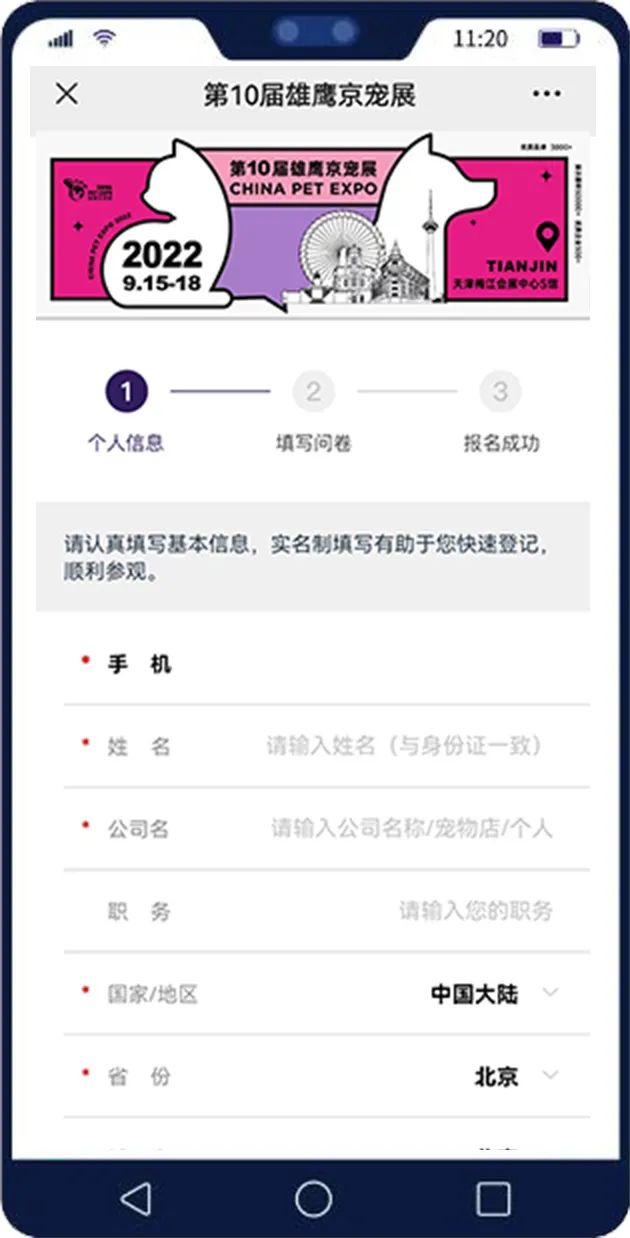Viewport: 630px width, 1238px height.
Task: Open the 省份 picker showing 北京
Action: (514, 1076)
